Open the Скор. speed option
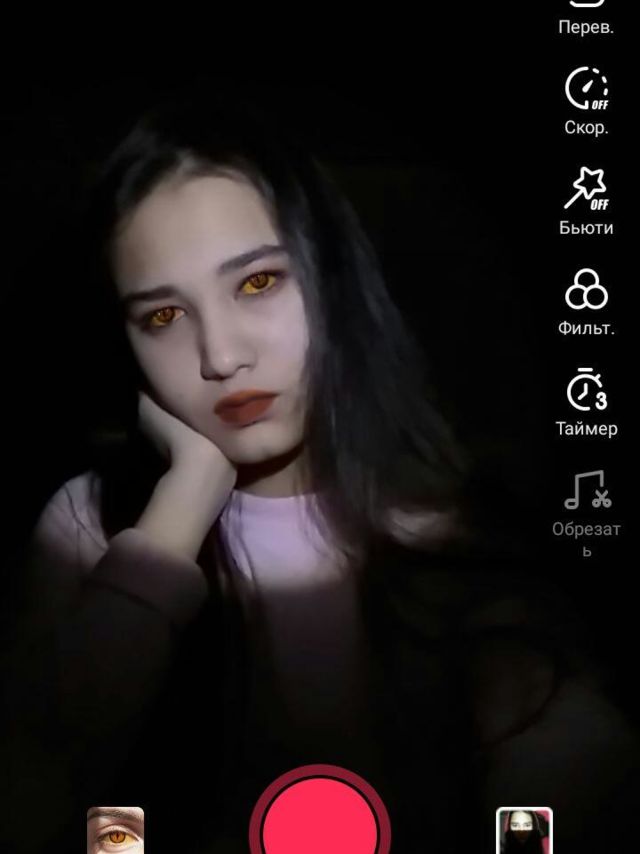This screenshot has width=640, height=854. 586,101
